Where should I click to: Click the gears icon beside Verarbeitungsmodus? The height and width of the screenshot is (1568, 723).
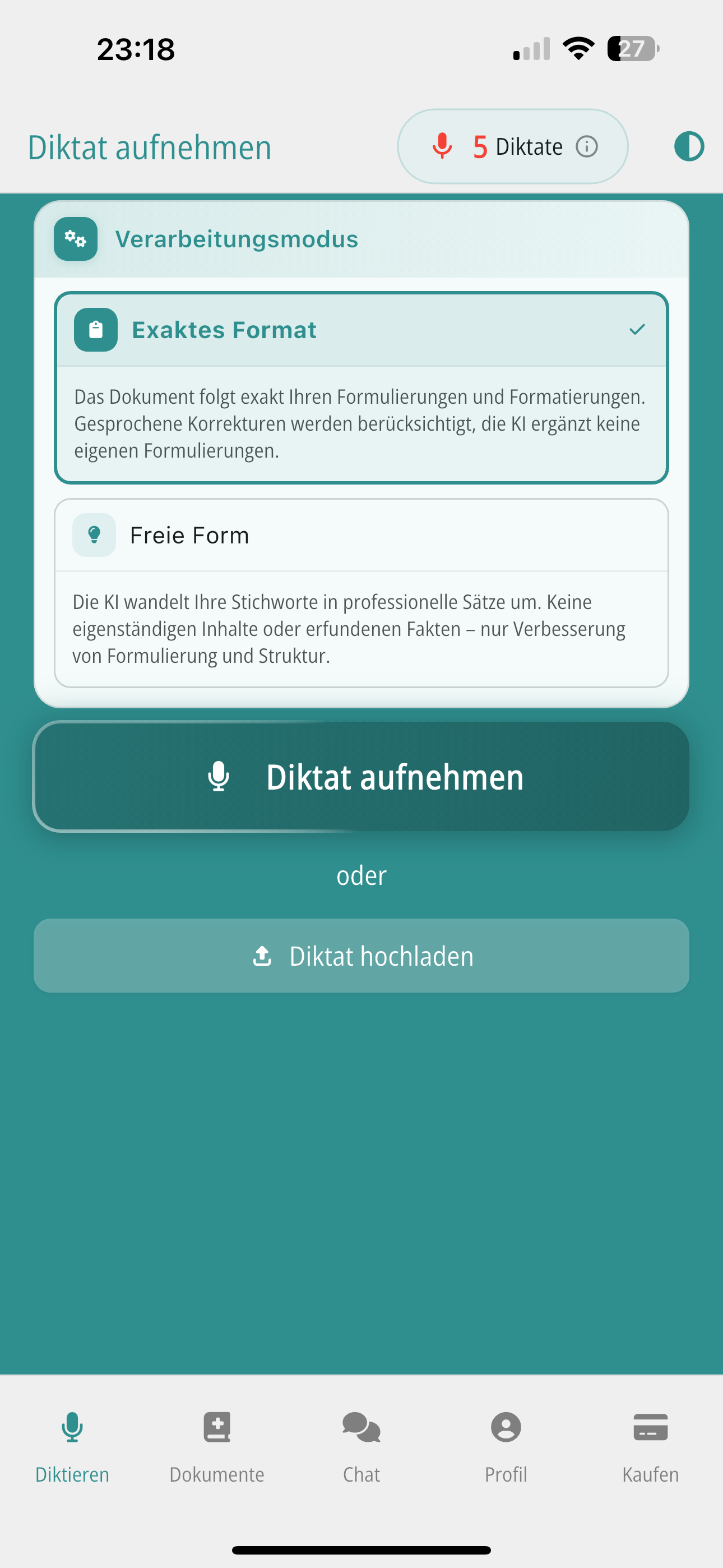click(x=75, y=239)
